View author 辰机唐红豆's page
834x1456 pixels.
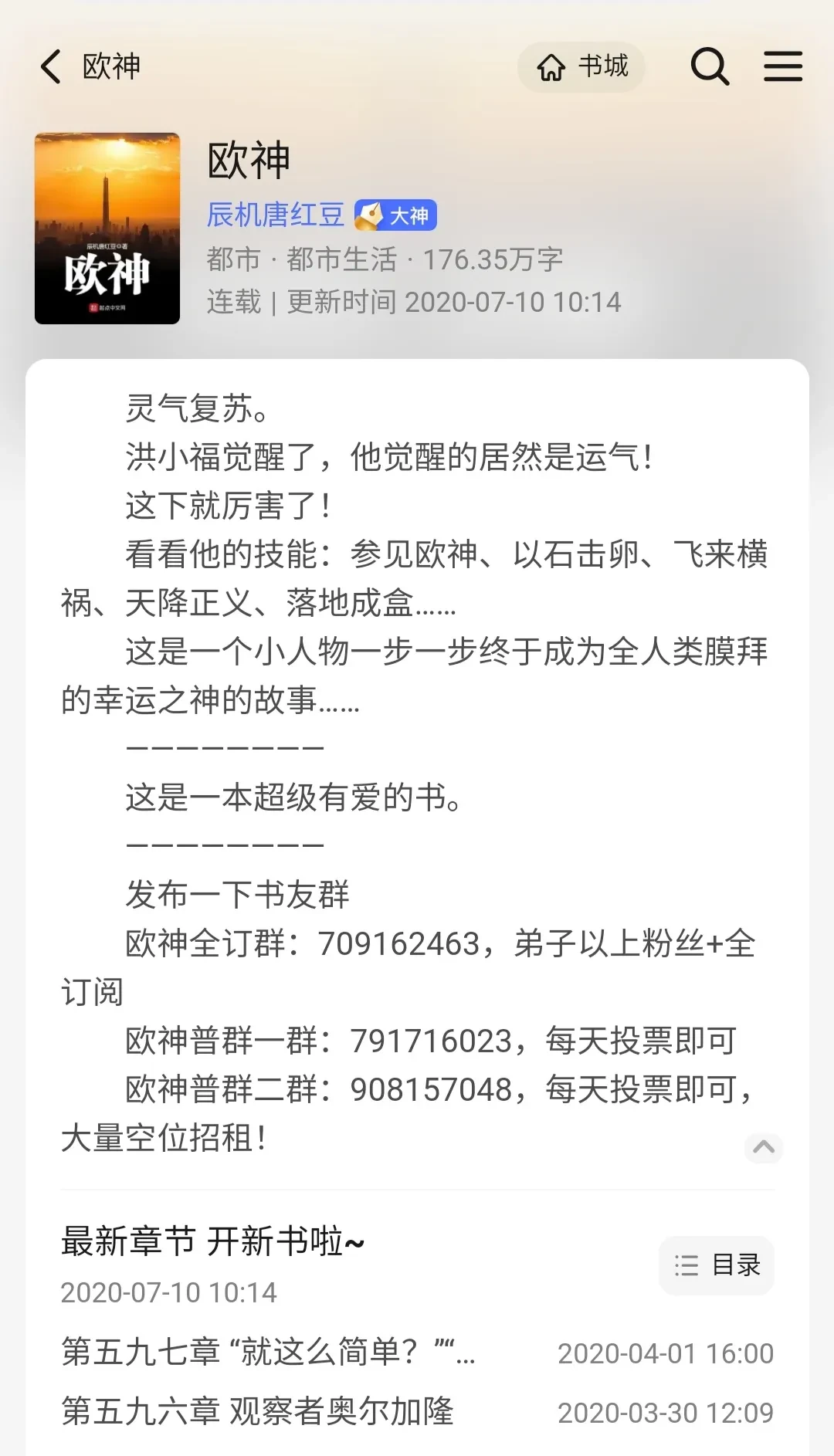click(275, 215)
